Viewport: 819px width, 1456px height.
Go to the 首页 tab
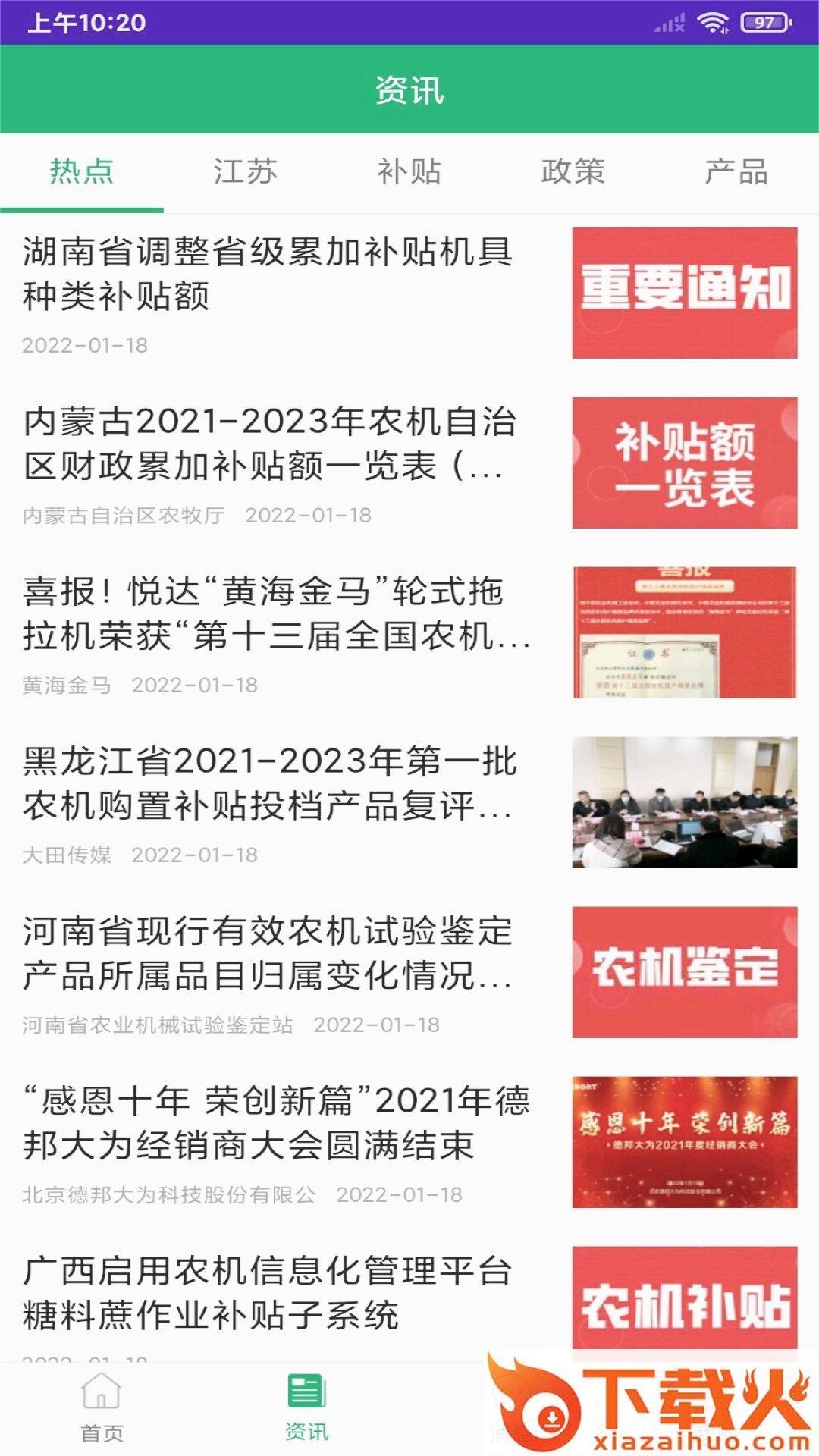[102, 1407]
